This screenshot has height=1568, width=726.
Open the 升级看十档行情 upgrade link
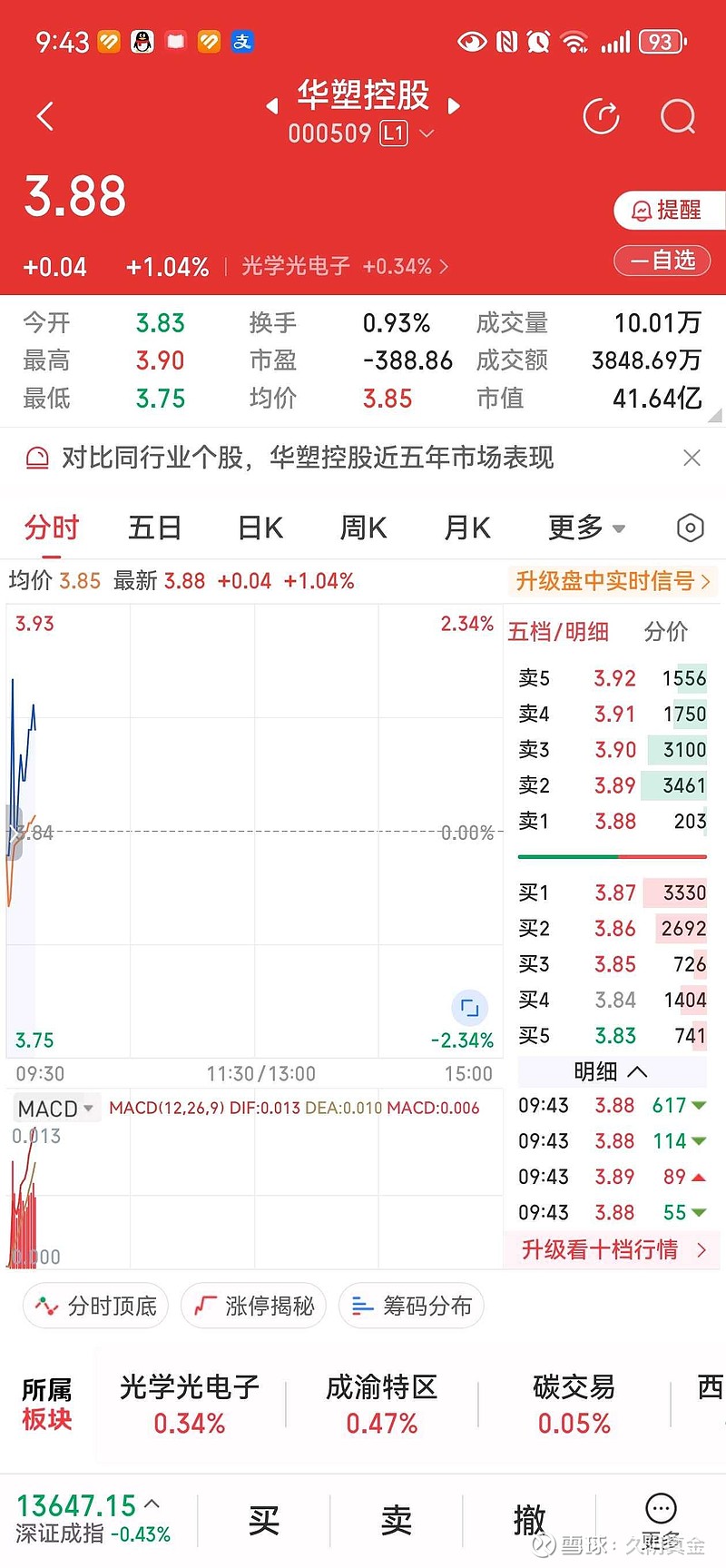[611, 1250]
